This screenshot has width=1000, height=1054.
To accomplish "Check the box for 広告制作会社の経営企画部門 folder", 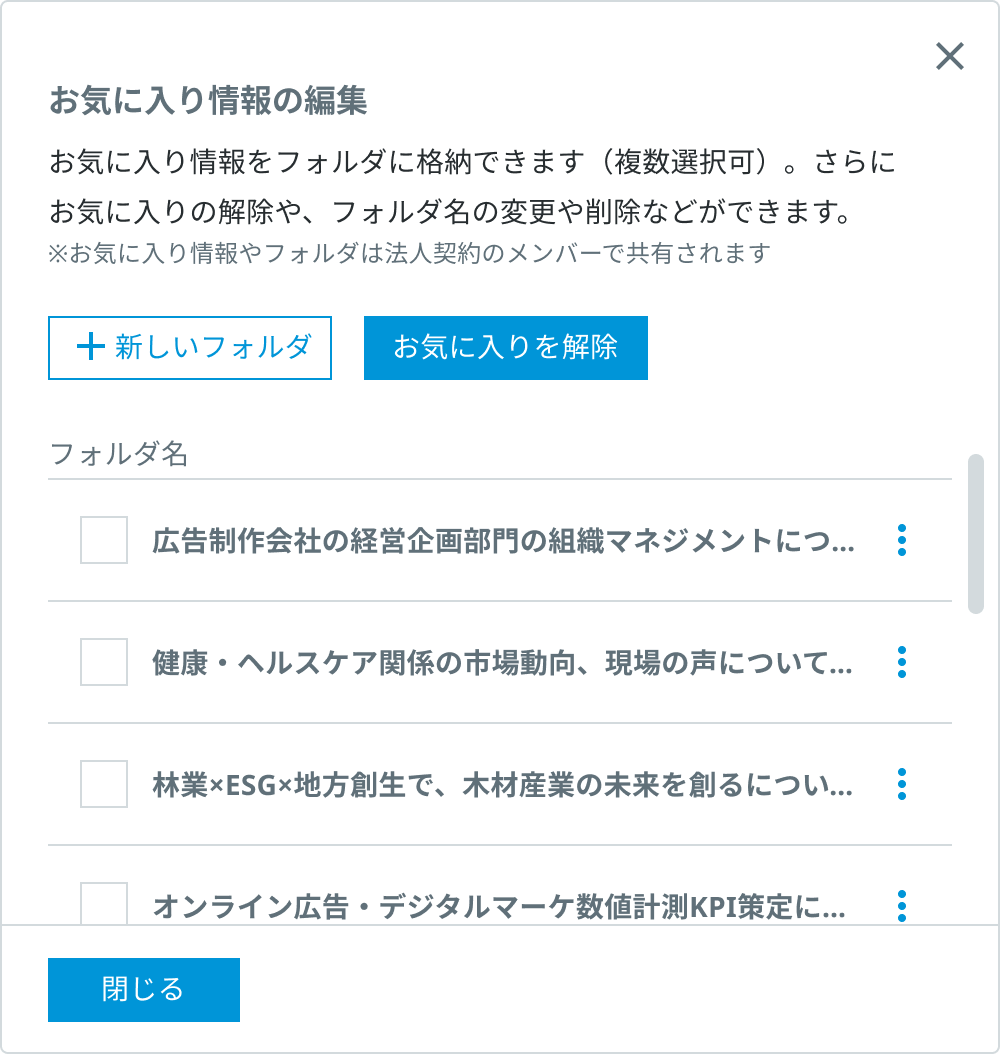I will tap(104, 540).
